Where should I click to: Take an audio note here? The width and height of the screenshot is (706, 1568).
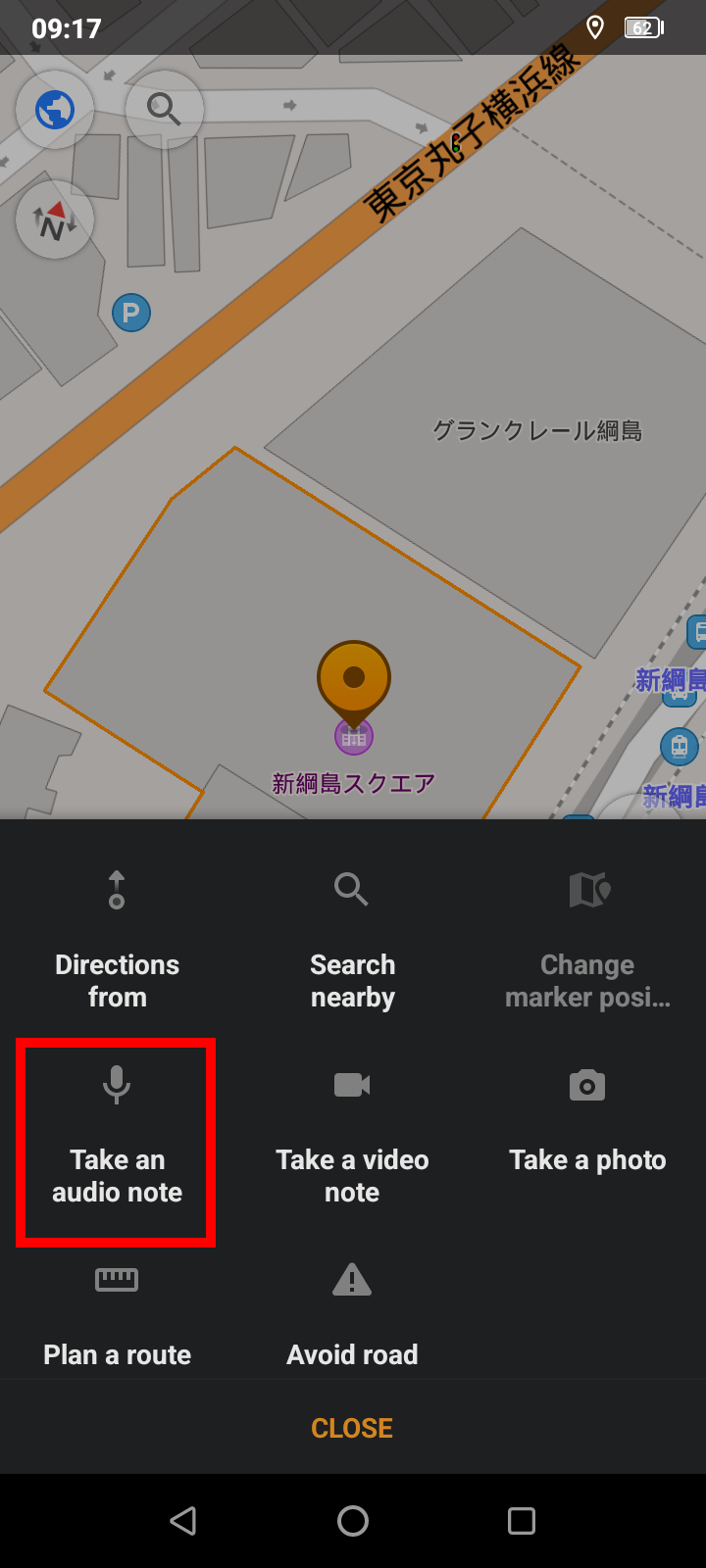click(117, 1135)
